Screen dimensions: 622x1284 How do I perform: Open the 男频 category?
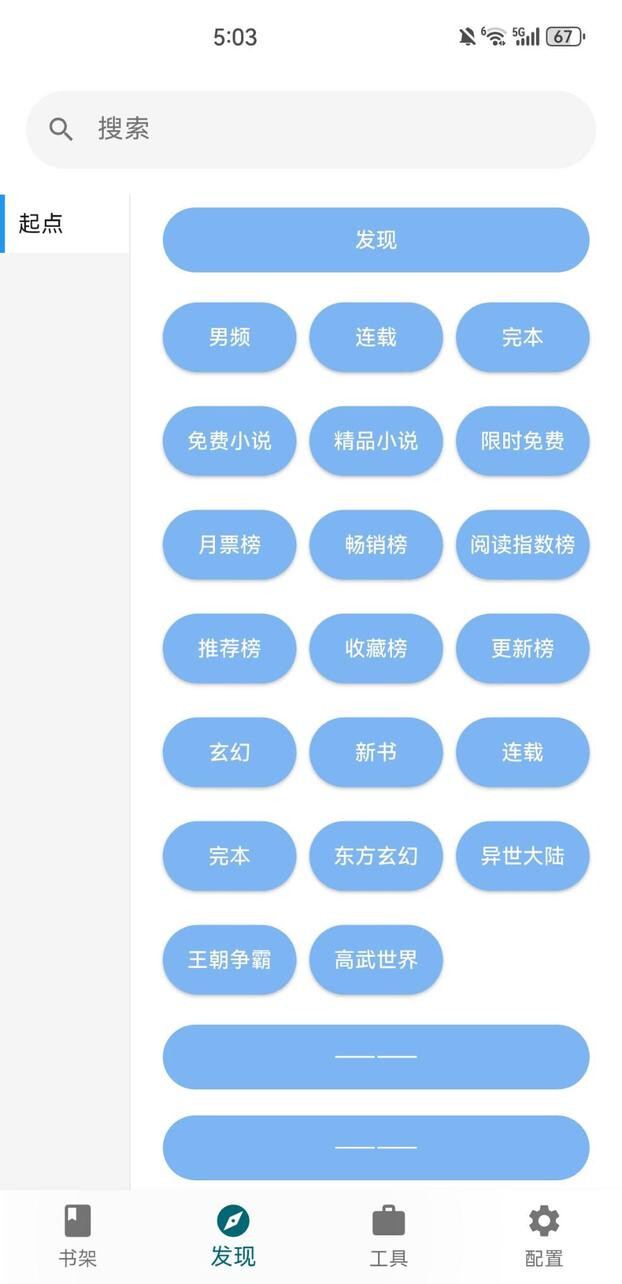click(x=229, y=337)
